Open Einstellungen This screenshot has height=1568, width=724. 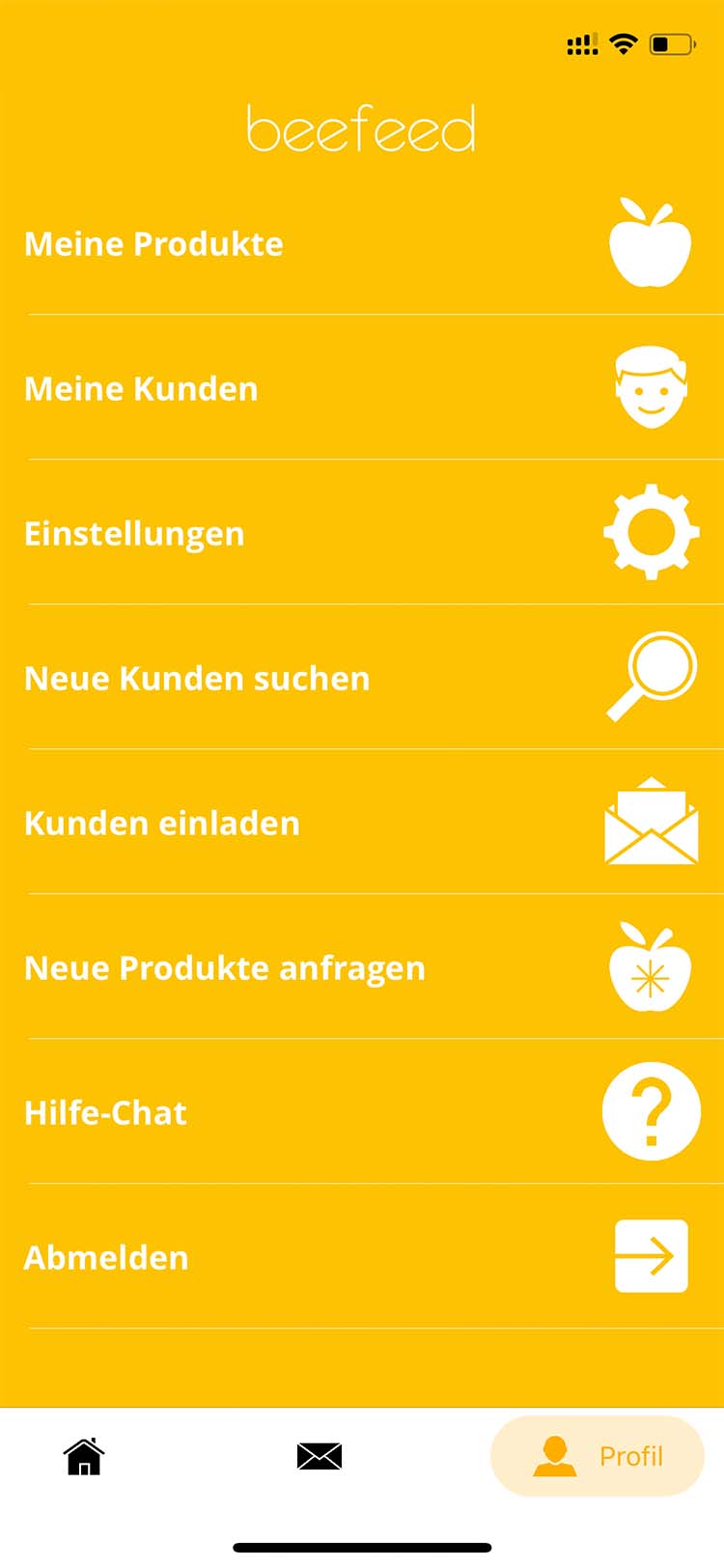coord(134,534)
